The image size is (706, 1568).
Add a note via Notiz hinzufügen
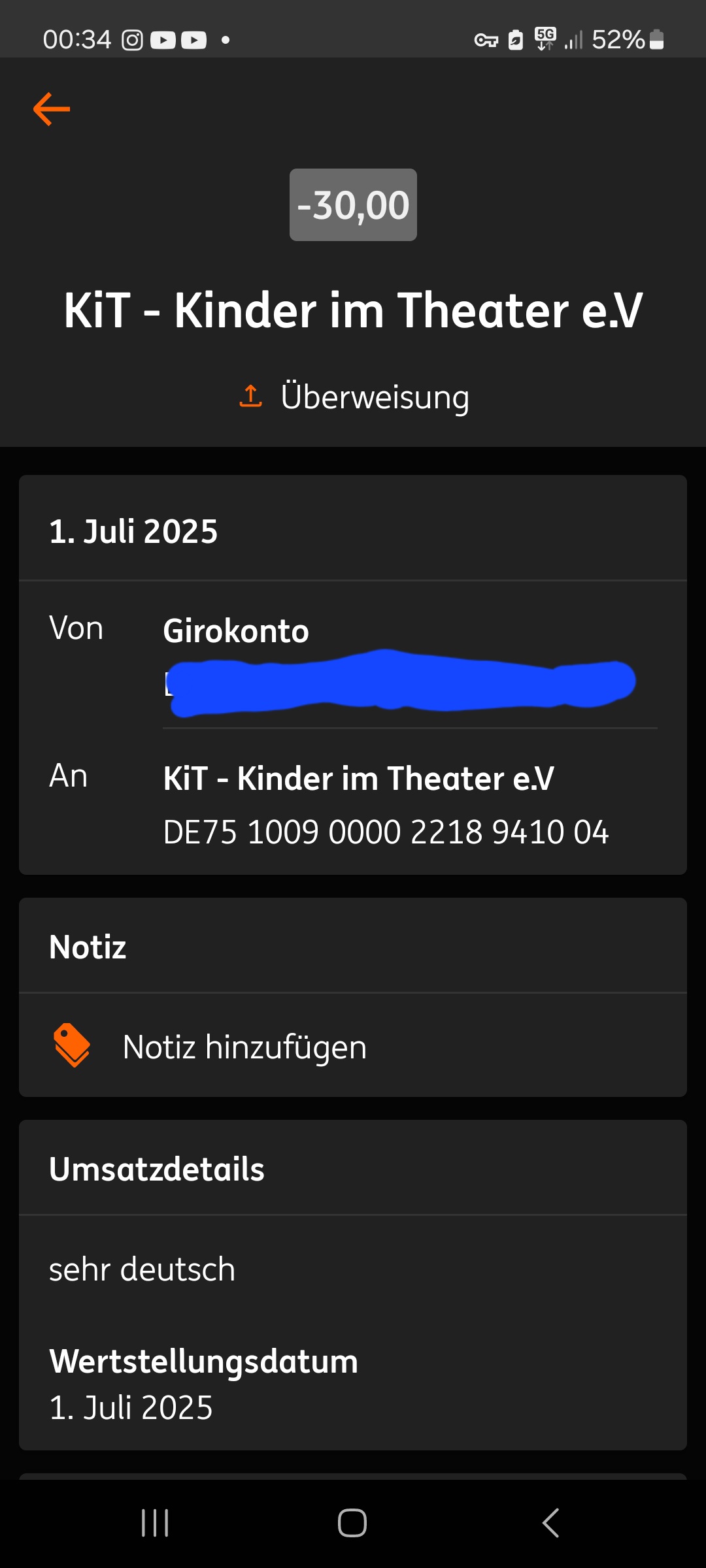coord(243,1047)
